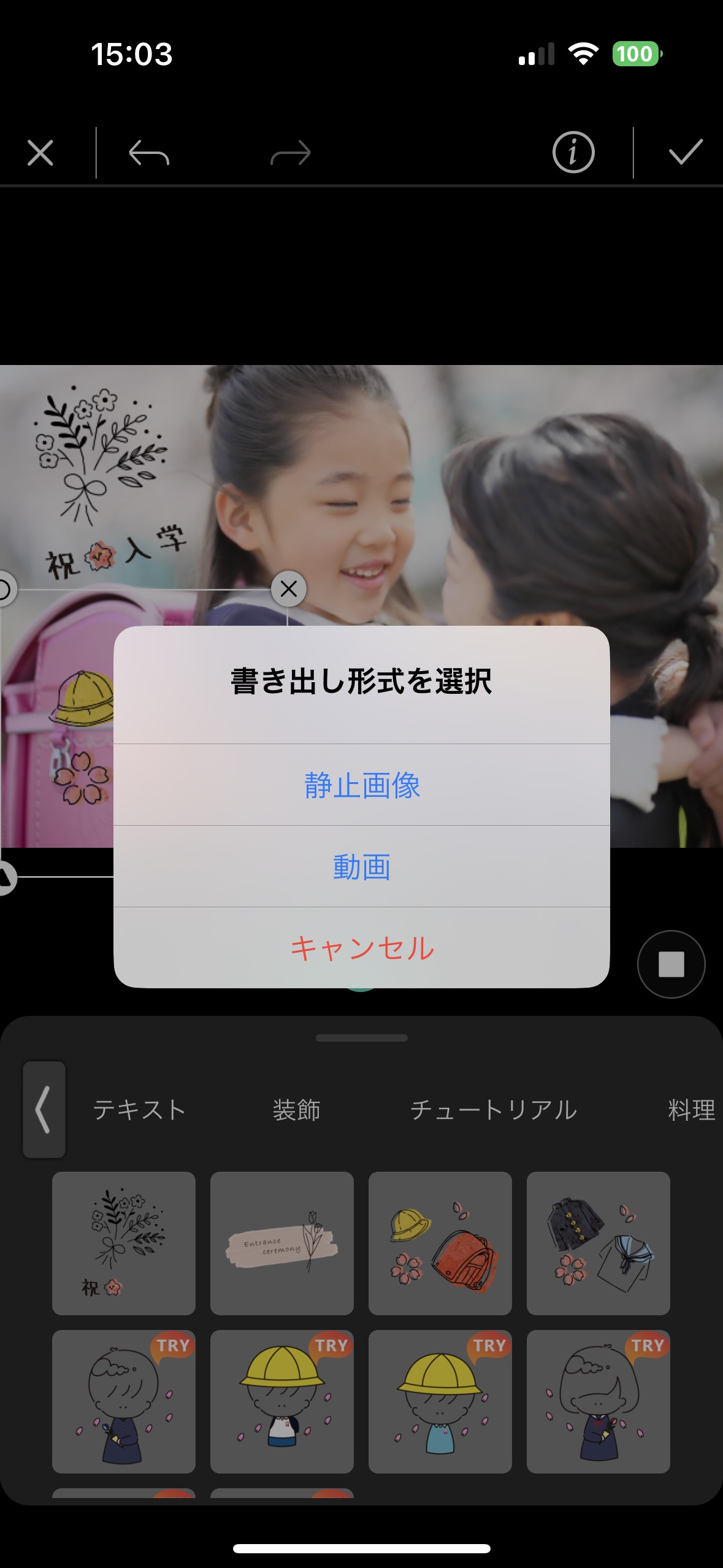Try the yellow-hat child with backpack sticker
The height and width of the screenshot is (1568, 723).
pyautogui.click(x=282, y=1401)
